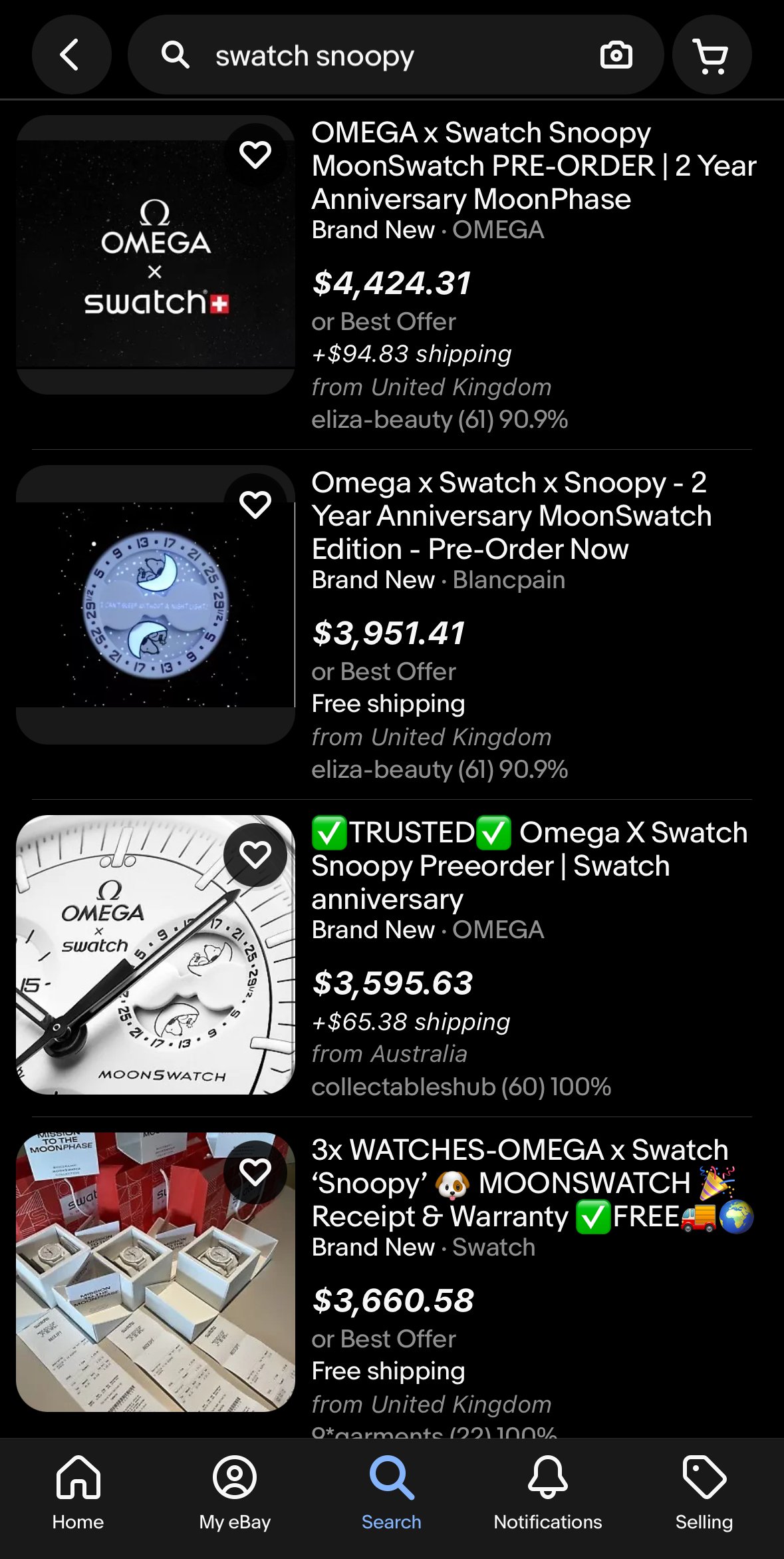Add the $3,951.41 Blancpain listing to watchlist
Screen dimensions: 784x1559
[255, 505]
